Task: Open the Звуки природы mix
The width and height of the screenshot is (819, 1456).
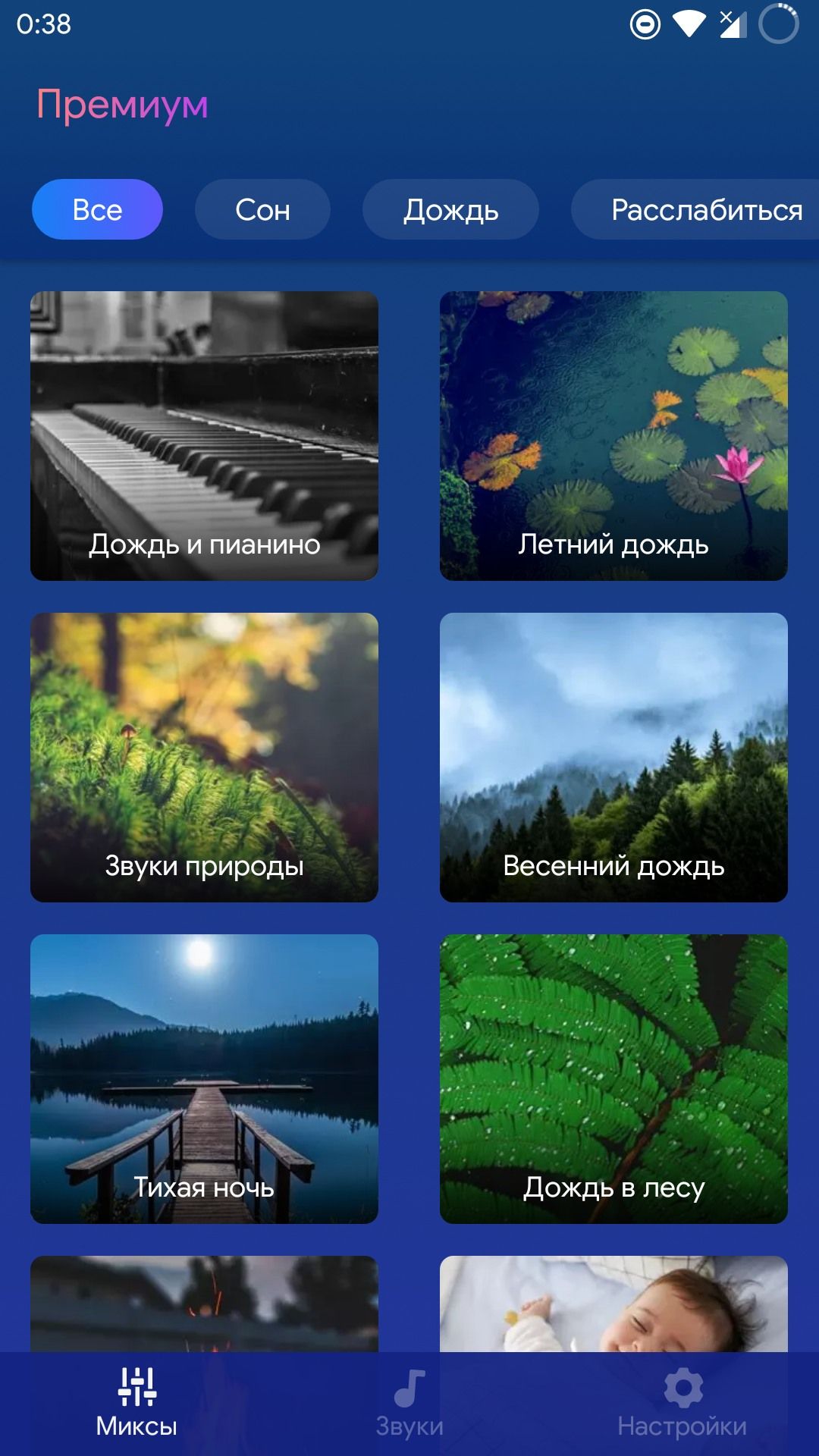Action: coord(204,758)
